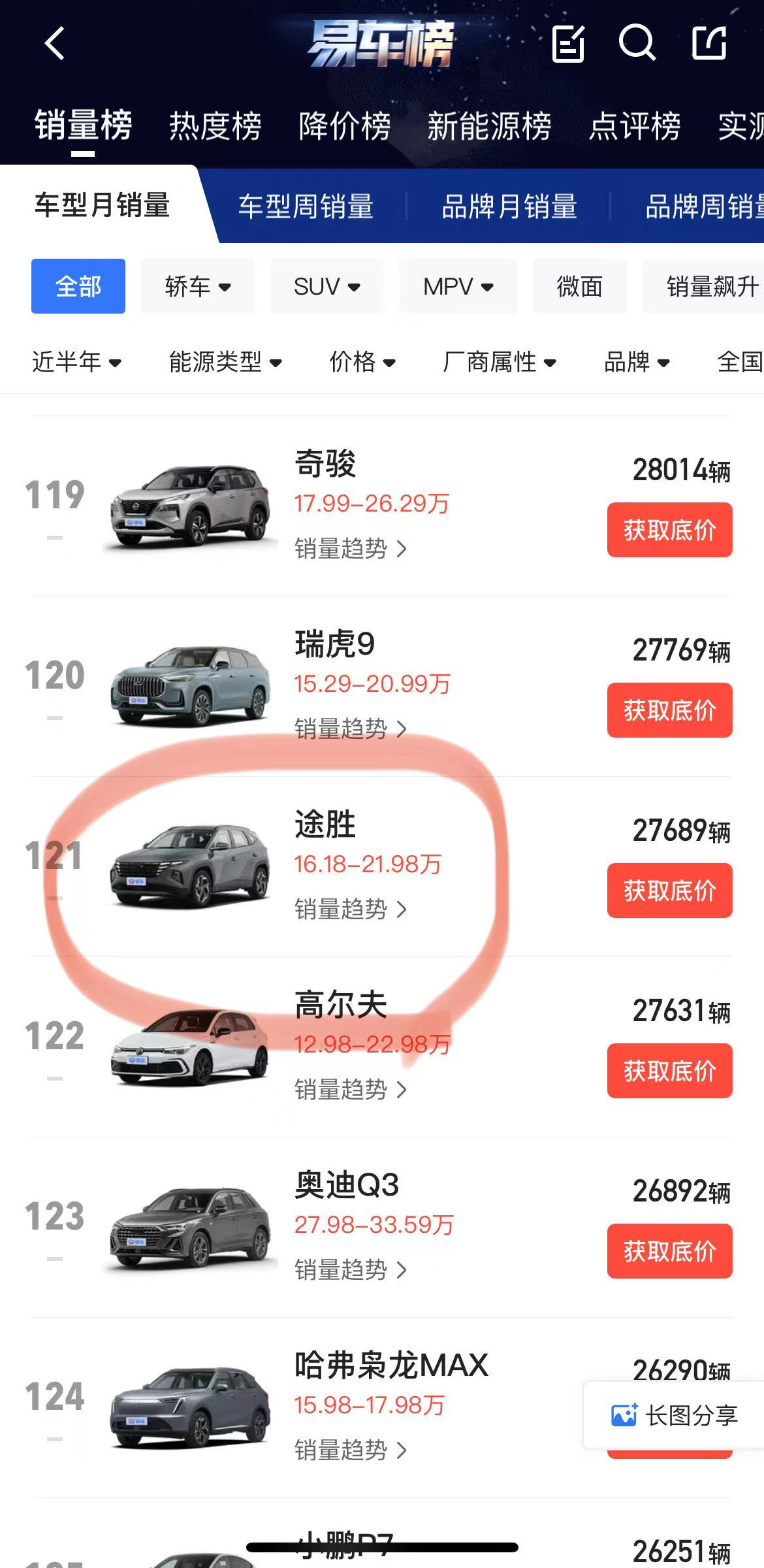The width and height of the screenshot is (764, 1568).
Task: Enable the 微面 vehicle filter
Action: point(579,286)
